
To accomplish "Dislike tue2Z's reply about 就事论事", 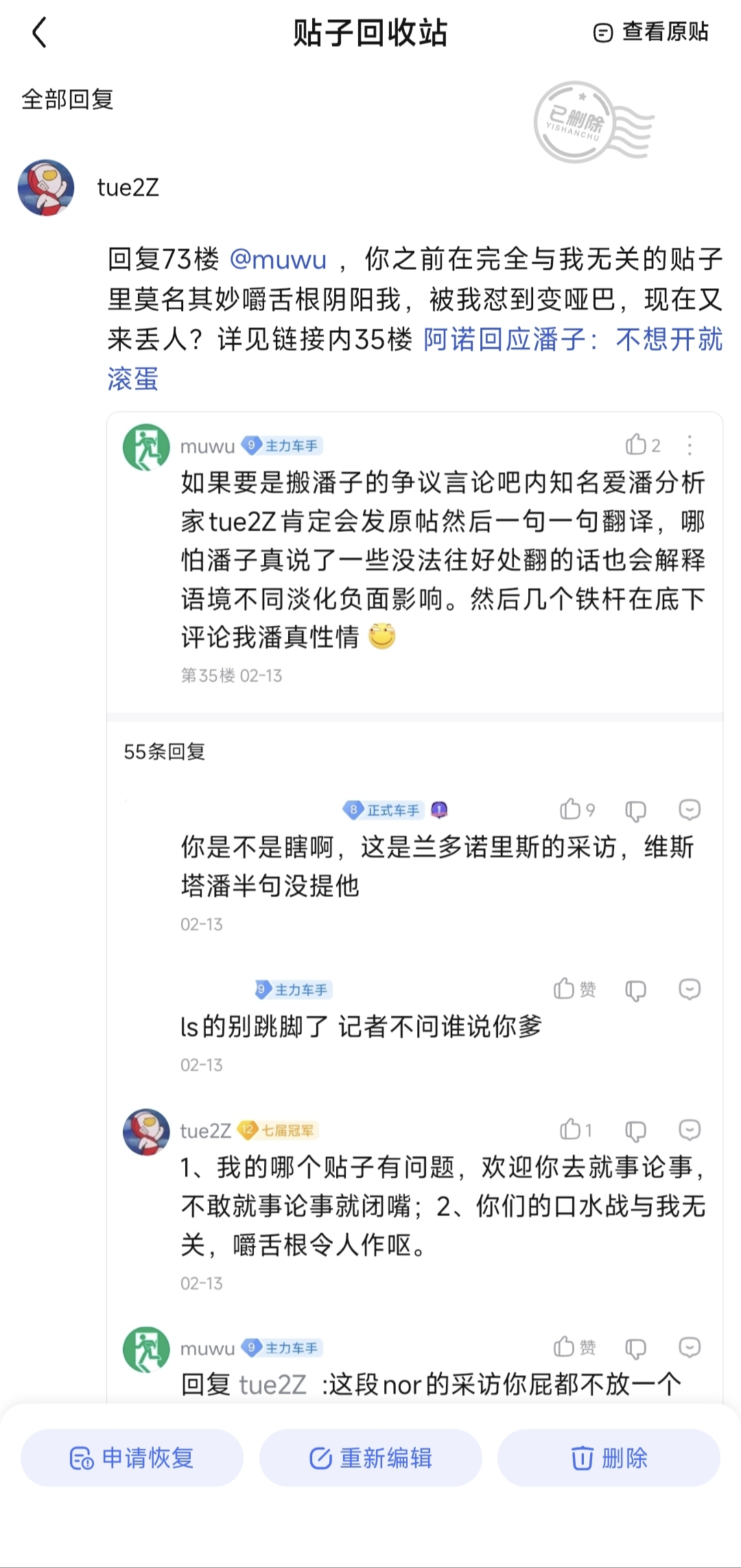I will tap(635, 1131).
